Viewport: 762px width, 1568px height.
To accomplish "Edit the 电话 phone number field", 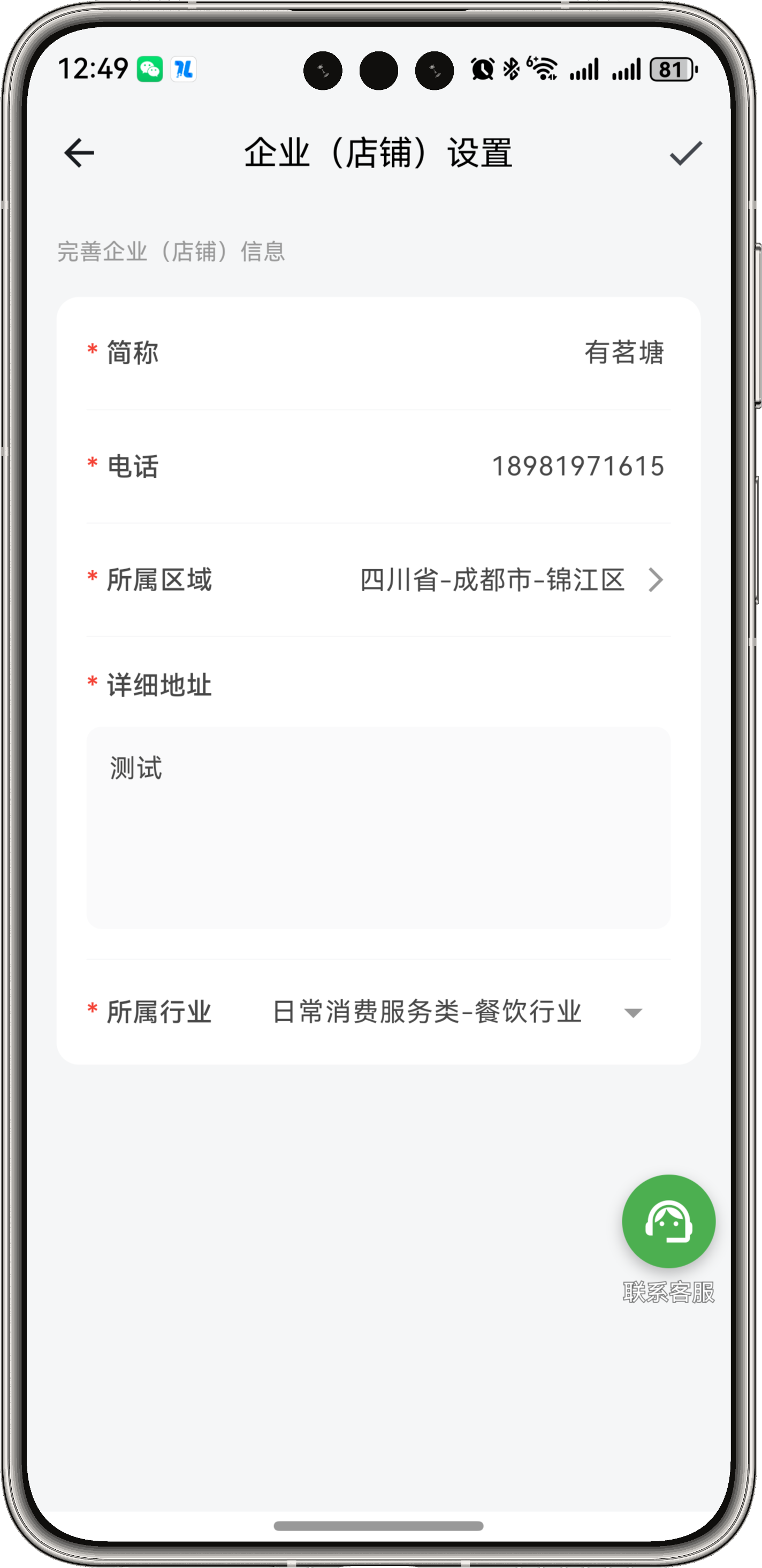I will pos(577,467).
